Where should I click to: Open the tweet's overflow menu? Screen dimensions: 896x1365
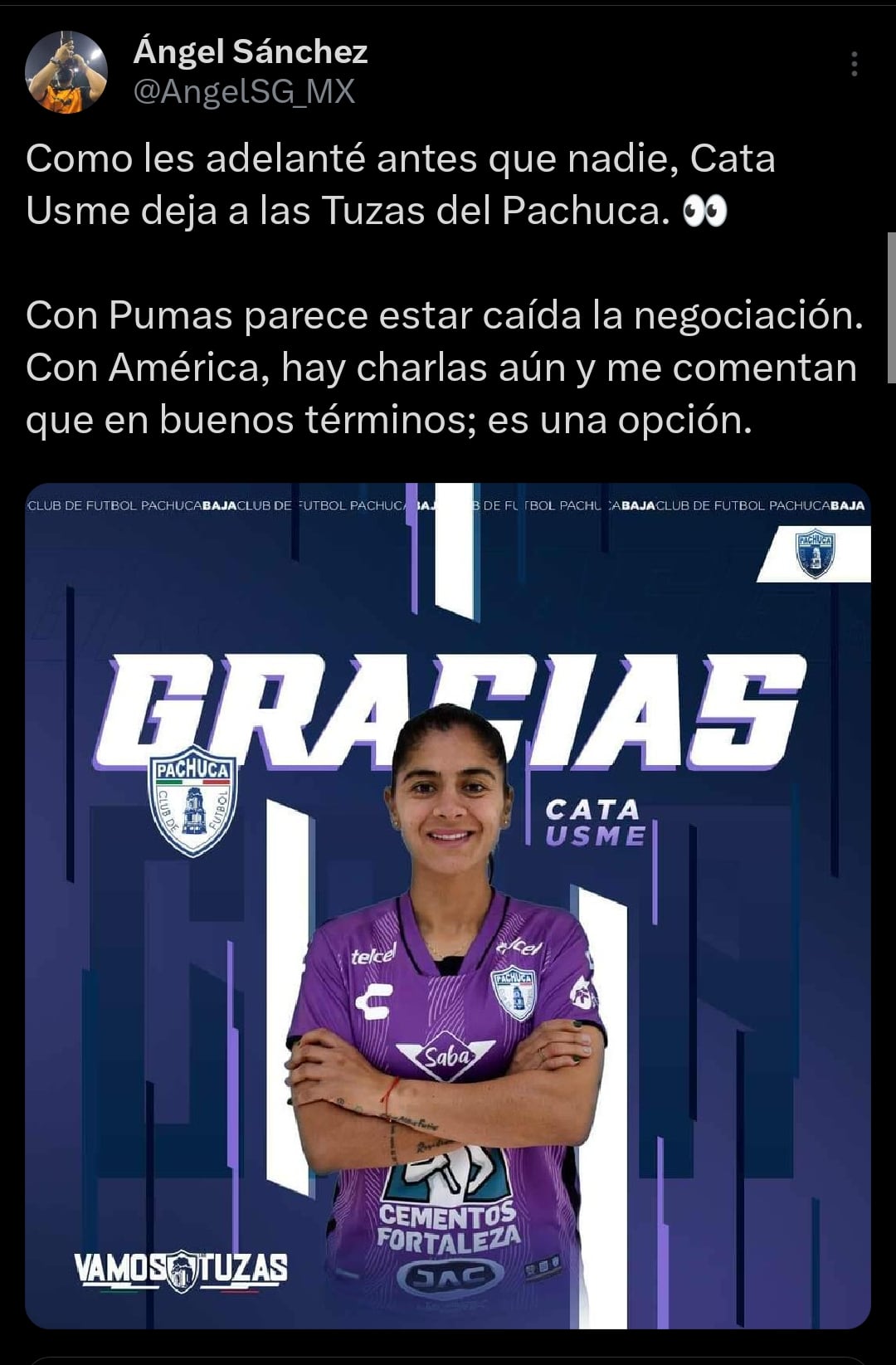854,65
